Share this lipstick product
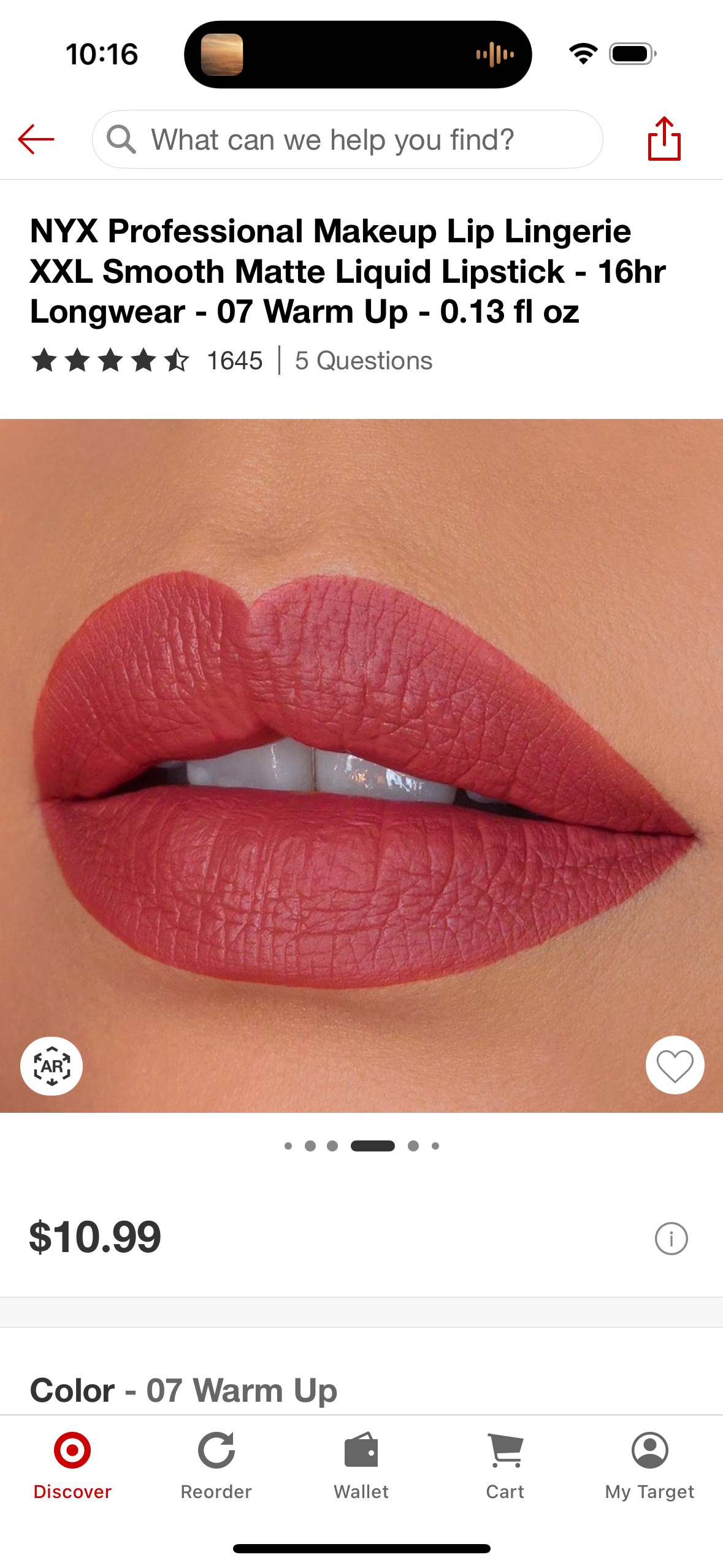This screenshot has width=723, height=1568. (x=664, y=139)
